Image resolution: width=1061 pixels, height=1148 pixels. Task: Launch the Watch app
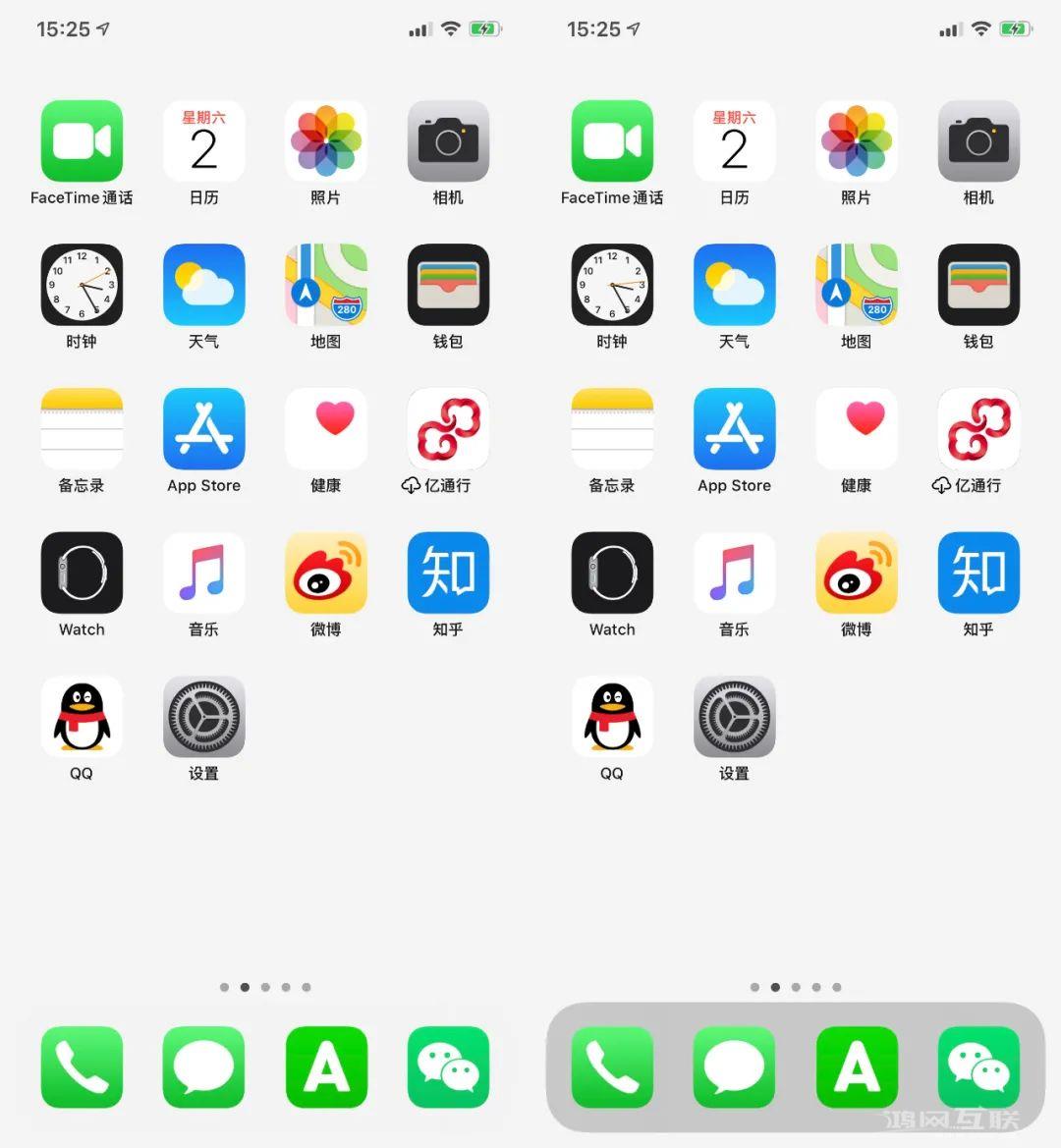(x=82, y=573)
